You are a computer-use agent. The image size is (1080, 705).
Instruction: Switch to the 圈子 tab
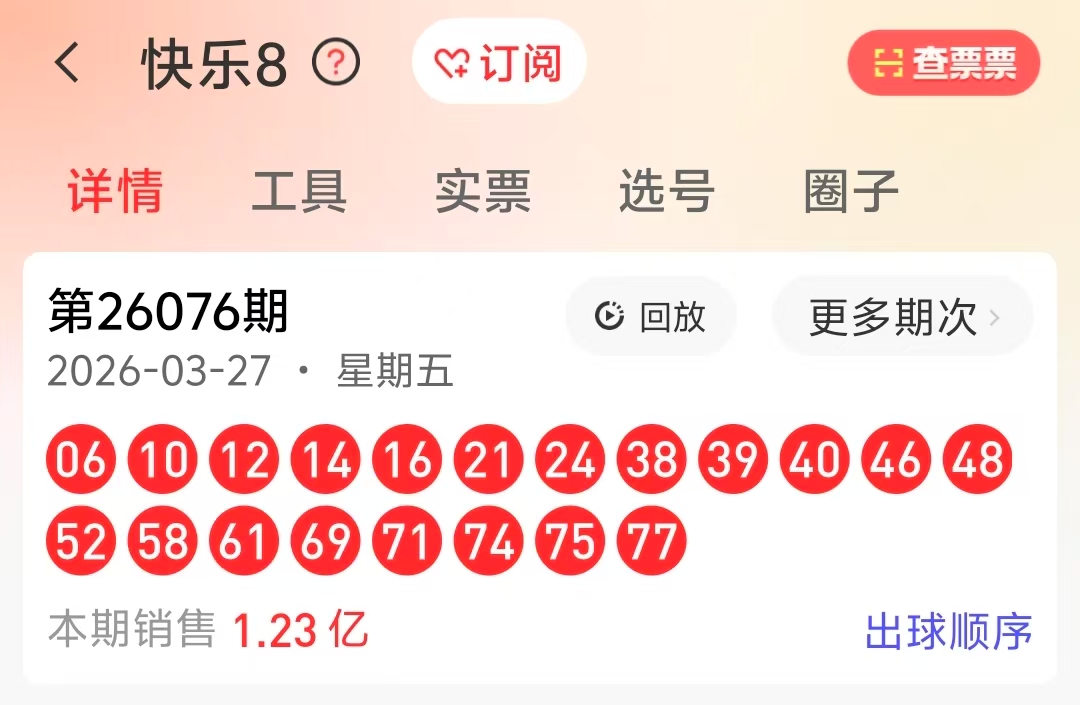pos(850,190)
